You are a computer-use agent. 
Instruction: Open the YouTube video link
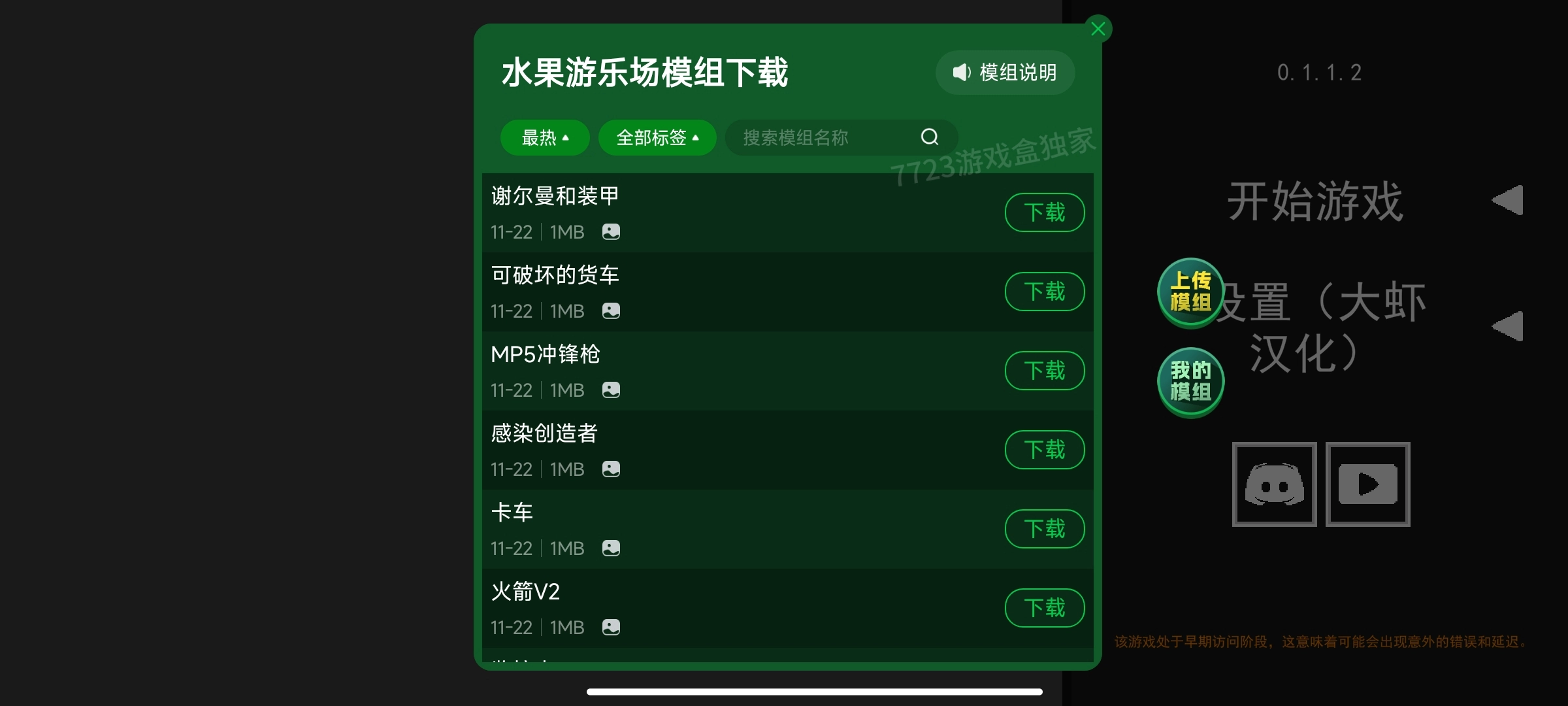click(x=1367, y=484)
